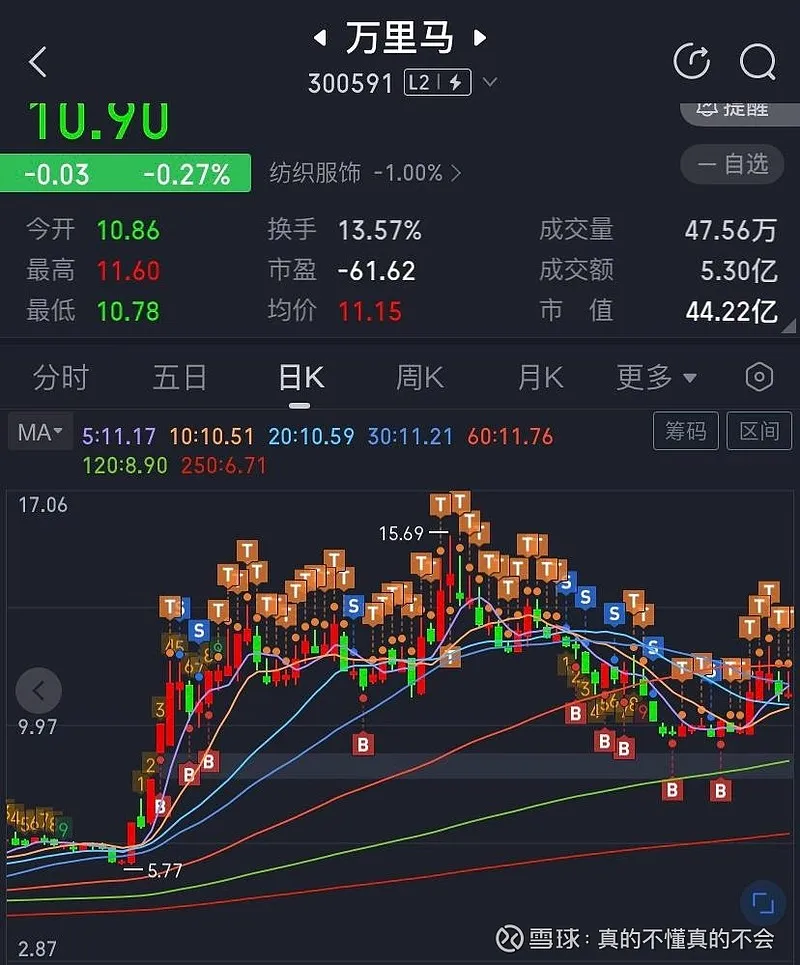Open the stock search magnifier

[757, 61]
